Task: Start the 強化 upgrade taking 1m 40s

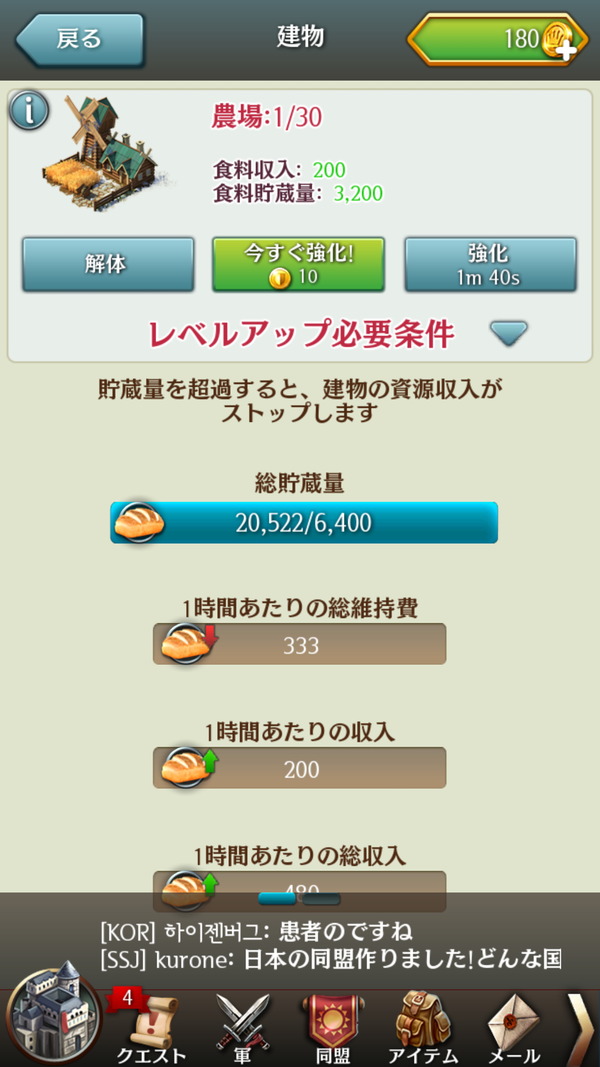Action: tap(490, 265)
